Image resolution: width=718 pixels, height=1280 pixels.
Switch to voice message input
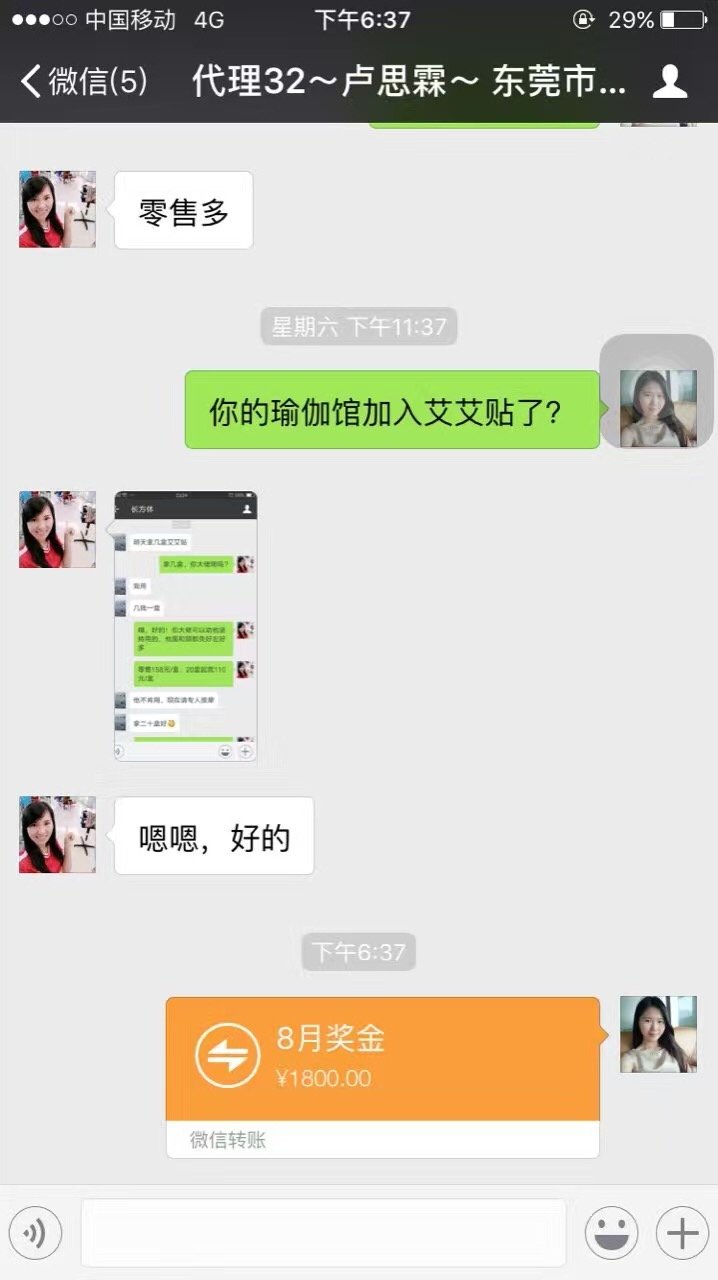point(35,1234)
